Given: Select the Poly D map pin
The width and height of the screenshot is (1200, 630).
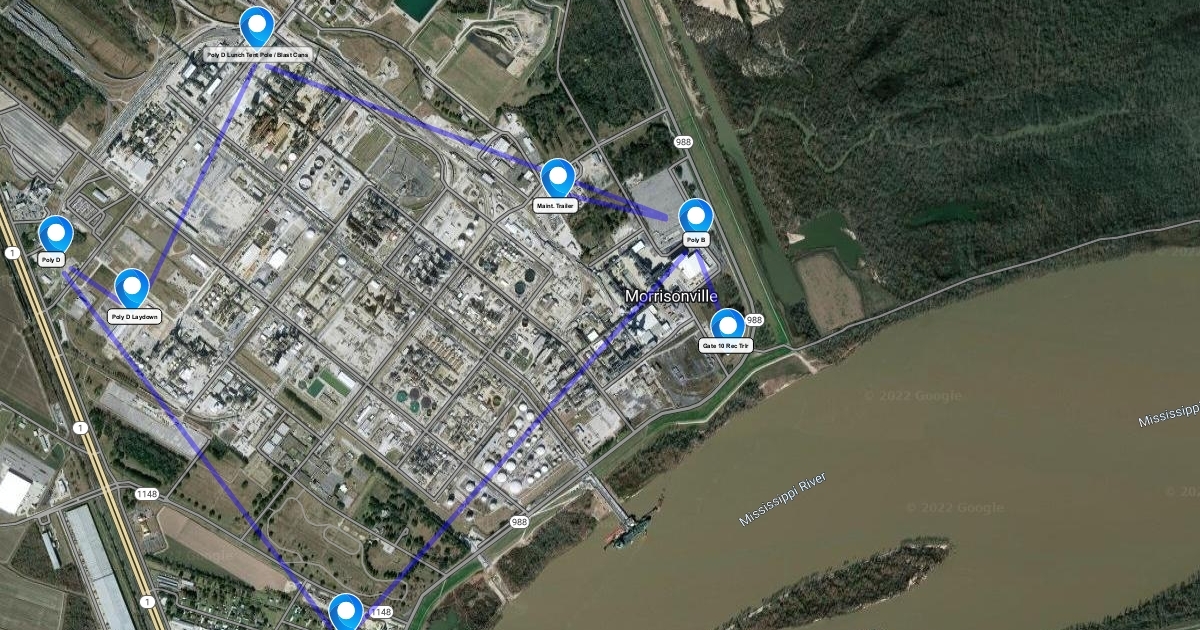Looking at the screenshot, I should pyautogui.click(x=56, y=235).
